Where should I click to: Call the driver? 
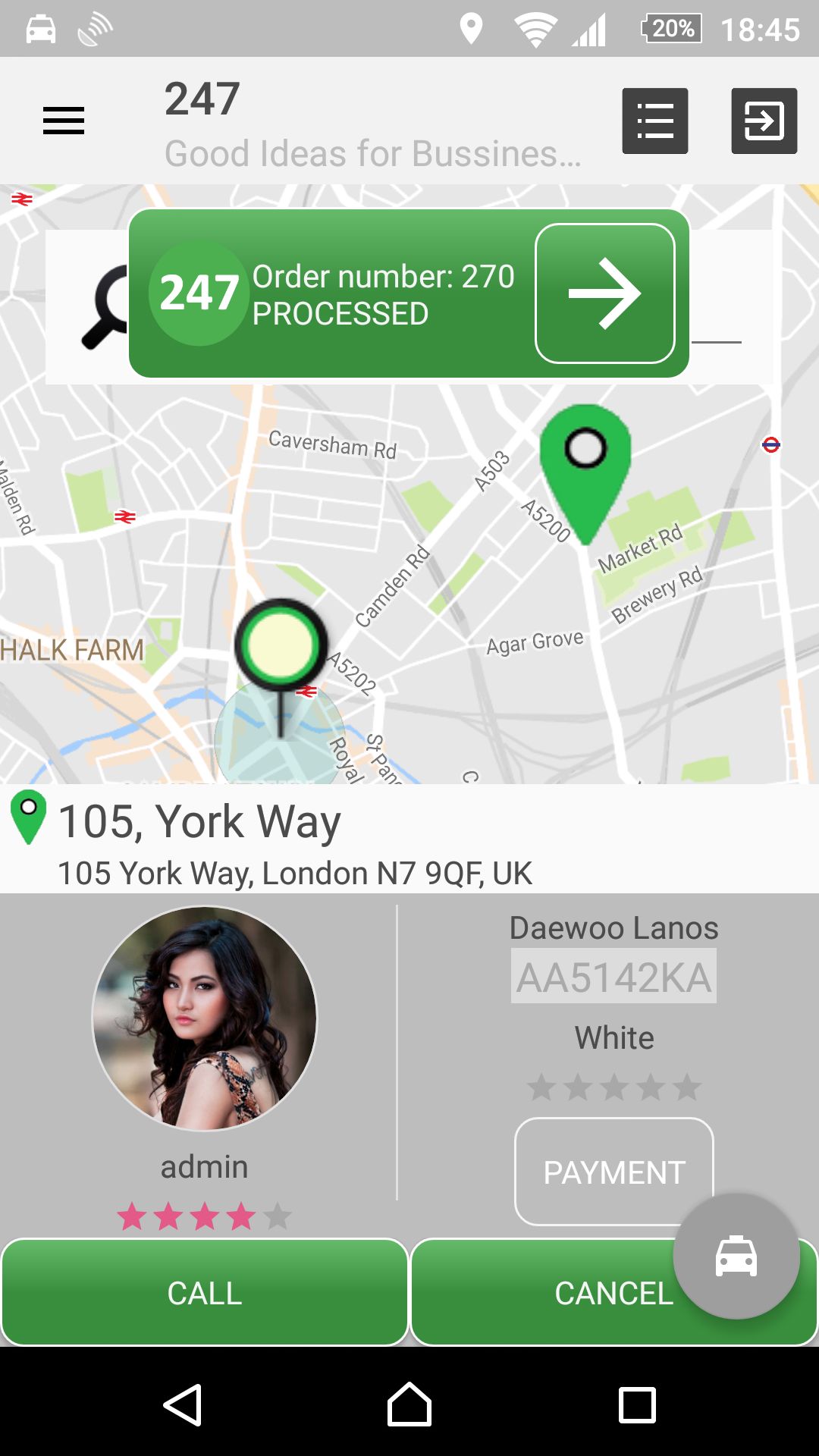click(x=205, y=1292)
